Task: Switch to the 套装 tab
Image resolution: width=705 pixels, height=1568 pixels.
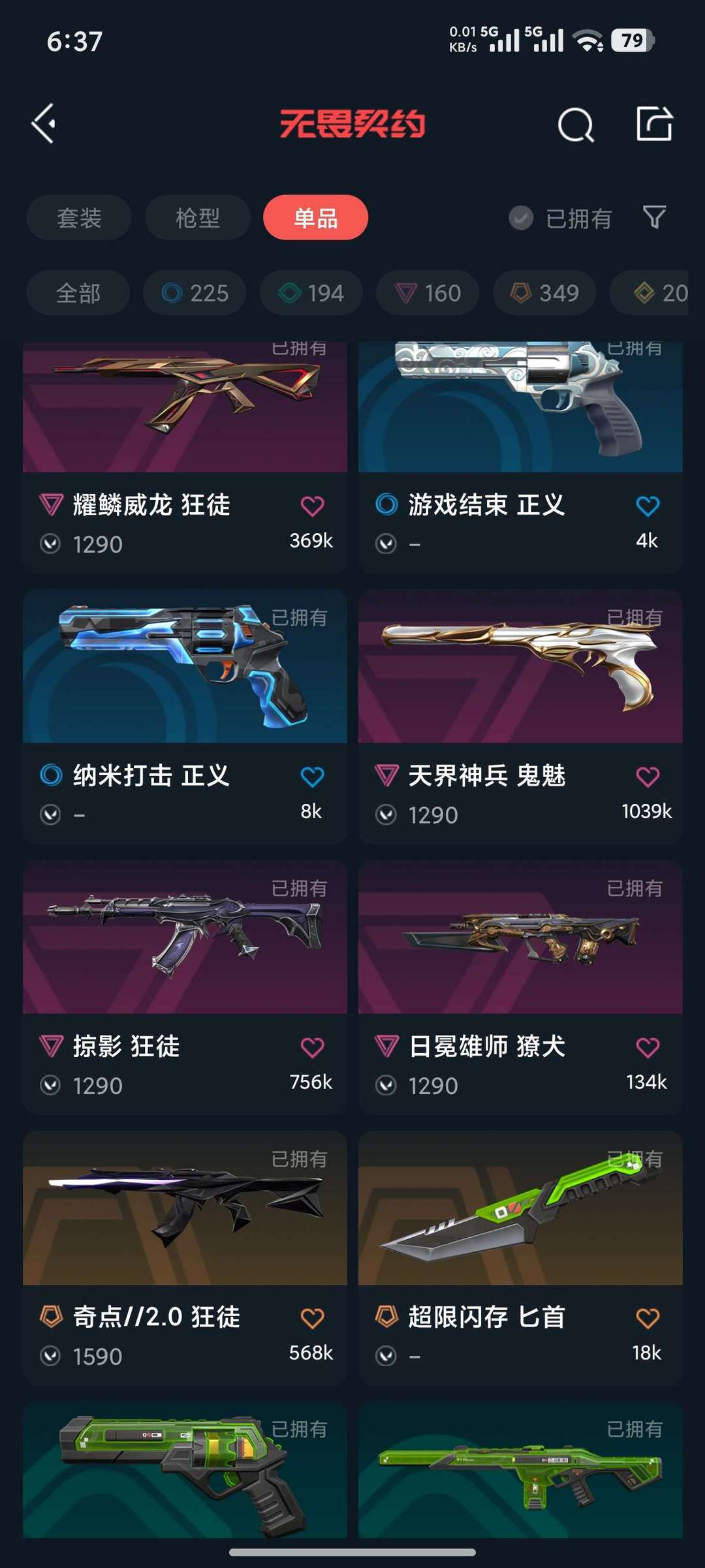Action: click(79, 218)
